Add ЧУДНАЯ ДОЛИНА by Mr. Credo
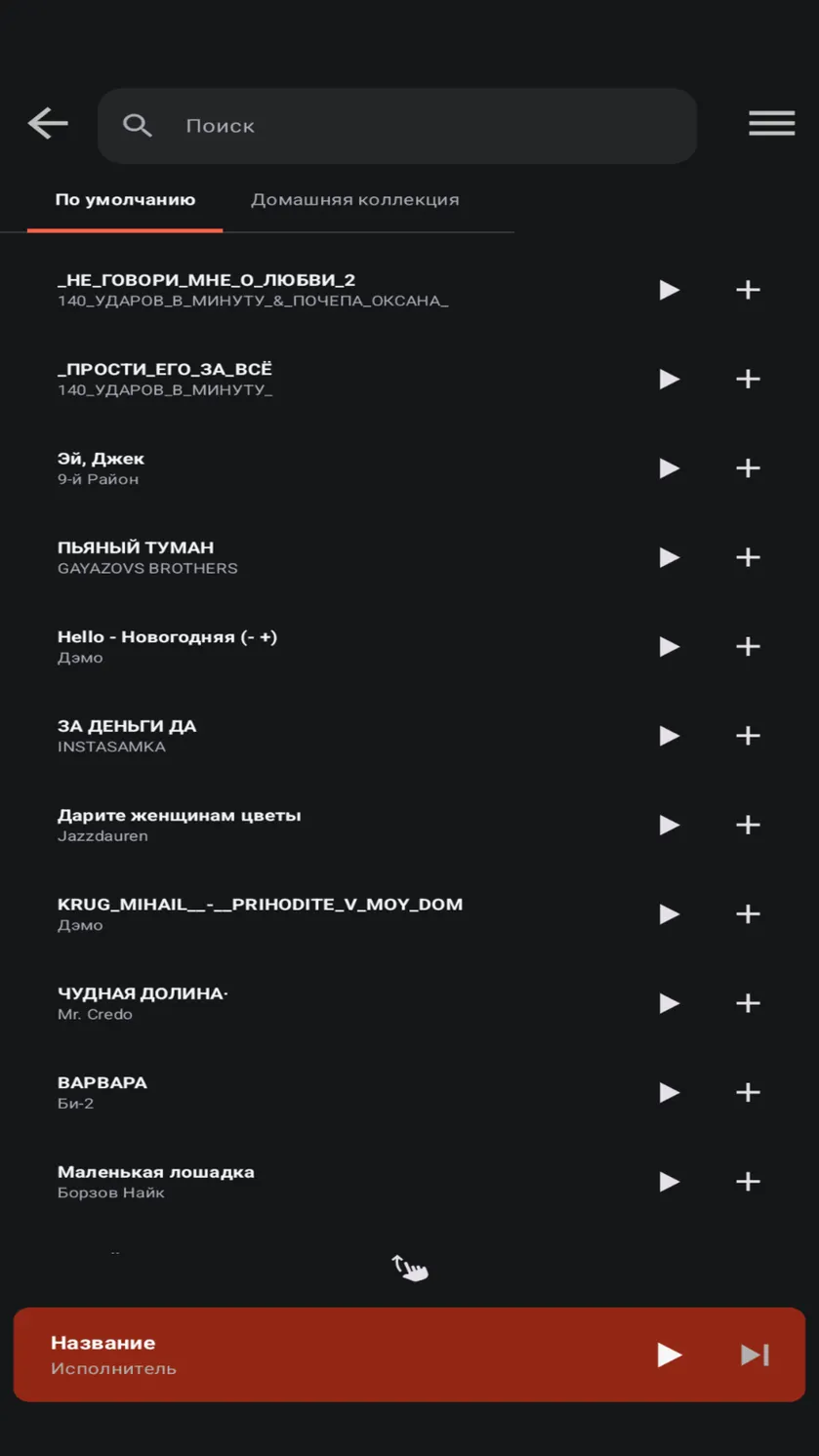The width and height of the screenshot is (819, 1456). [748, 1003]
